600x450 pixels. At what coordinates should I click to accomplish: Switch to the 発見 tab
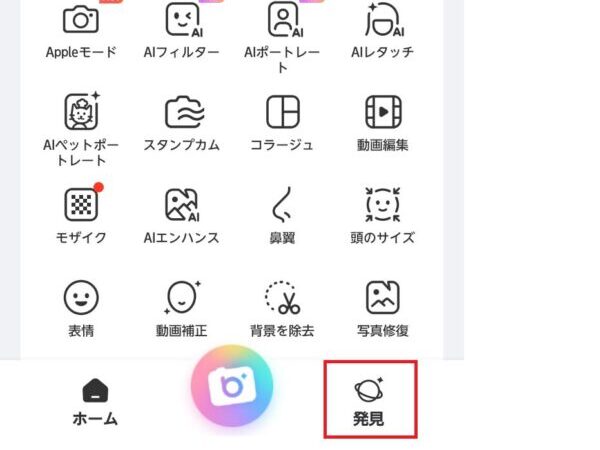(x=370, y=402)
